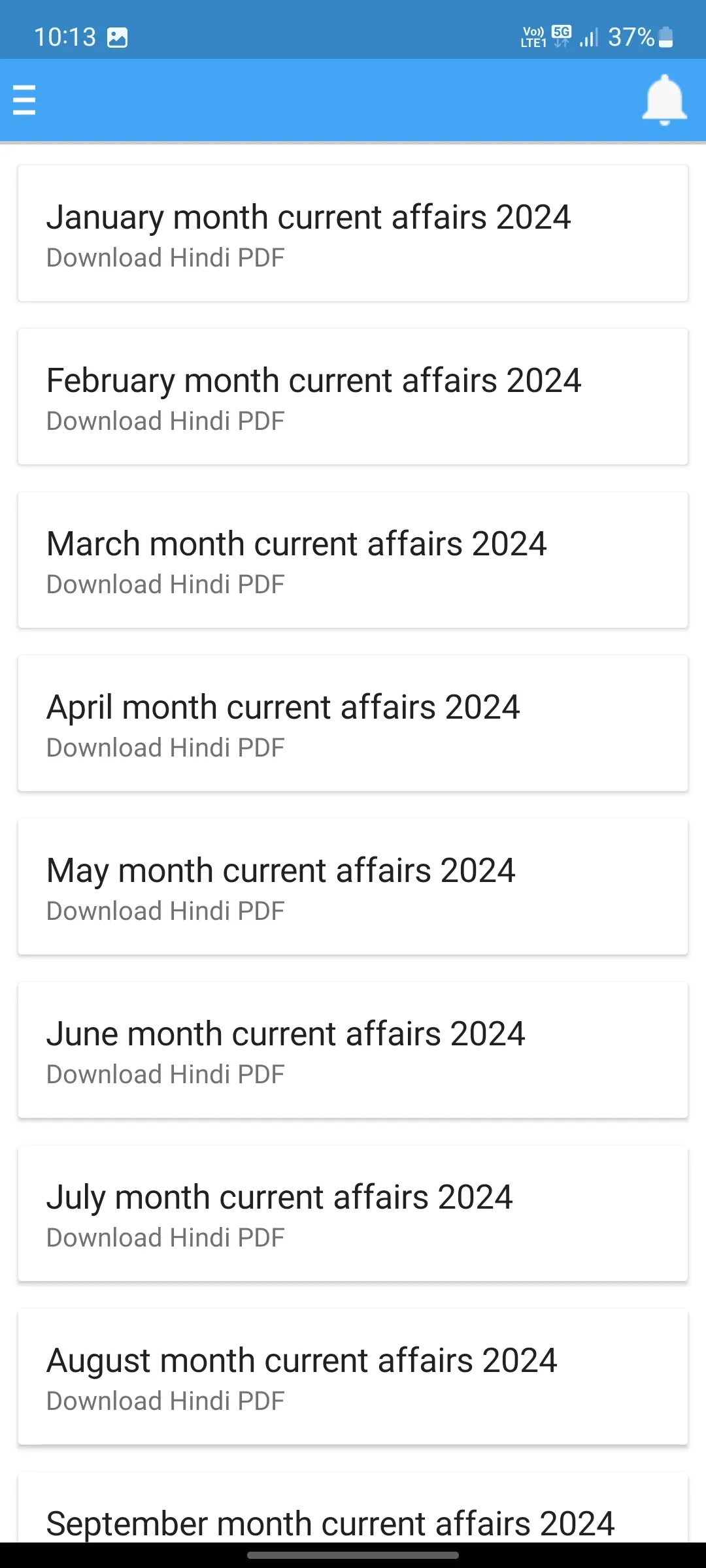Open June month current affairs 2024

[x=286, y=1033]
